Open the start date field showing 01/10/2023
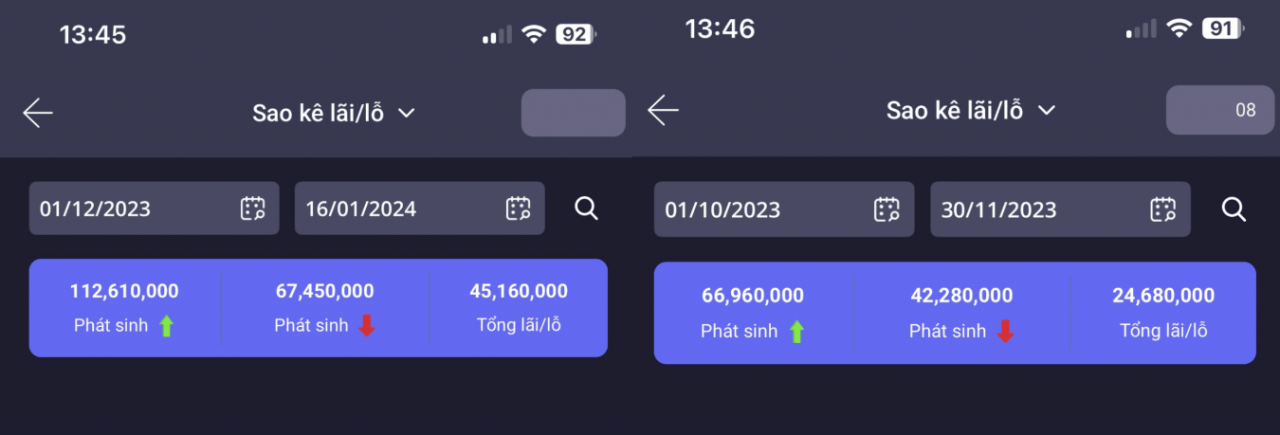This screenshot has height=435, width=1280. pyautogui.click(x=783, y=209)
